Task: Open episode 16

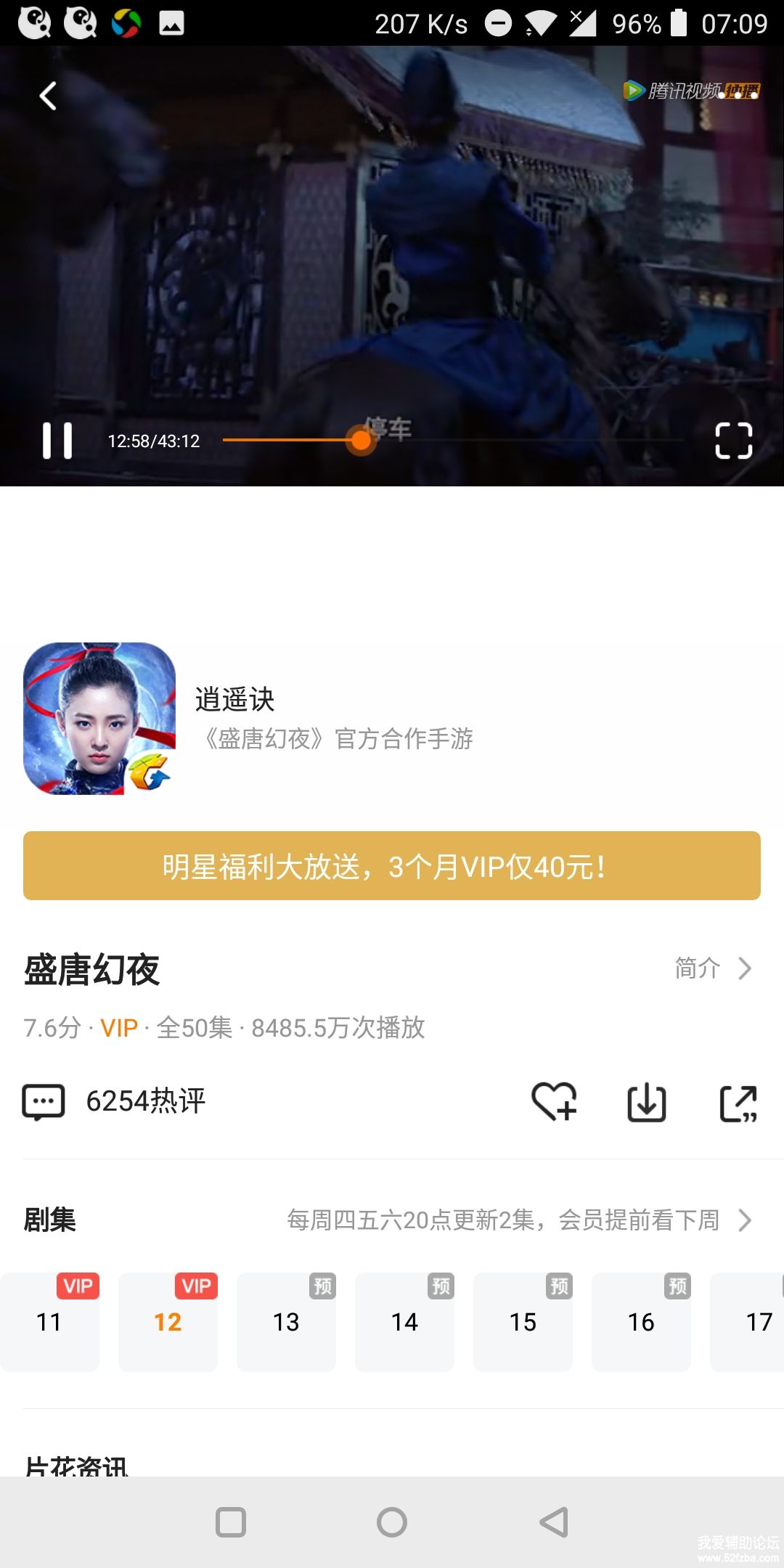Action: tap(641, 1322)
